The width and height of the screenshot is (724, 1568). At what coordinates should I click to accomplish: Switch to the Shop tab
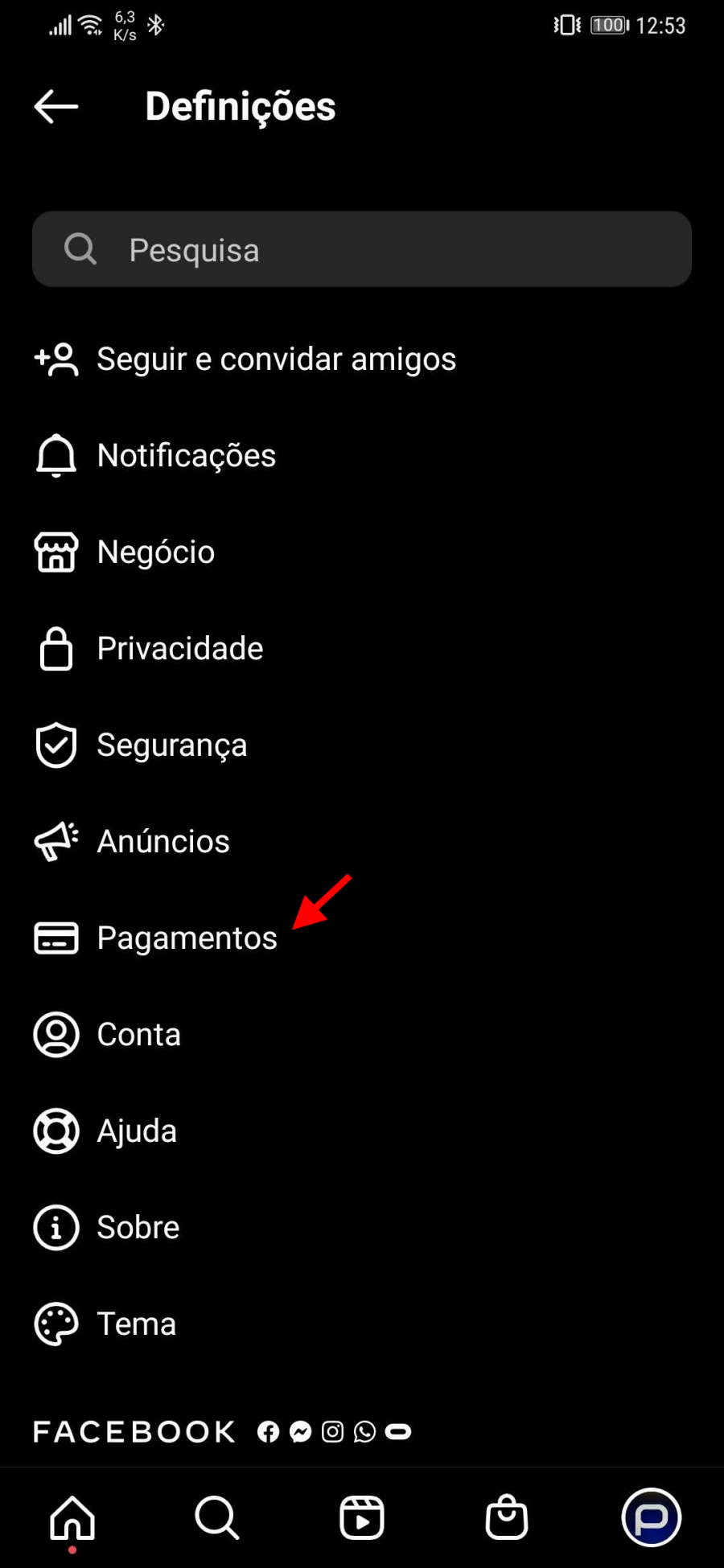pos(507,1517)
